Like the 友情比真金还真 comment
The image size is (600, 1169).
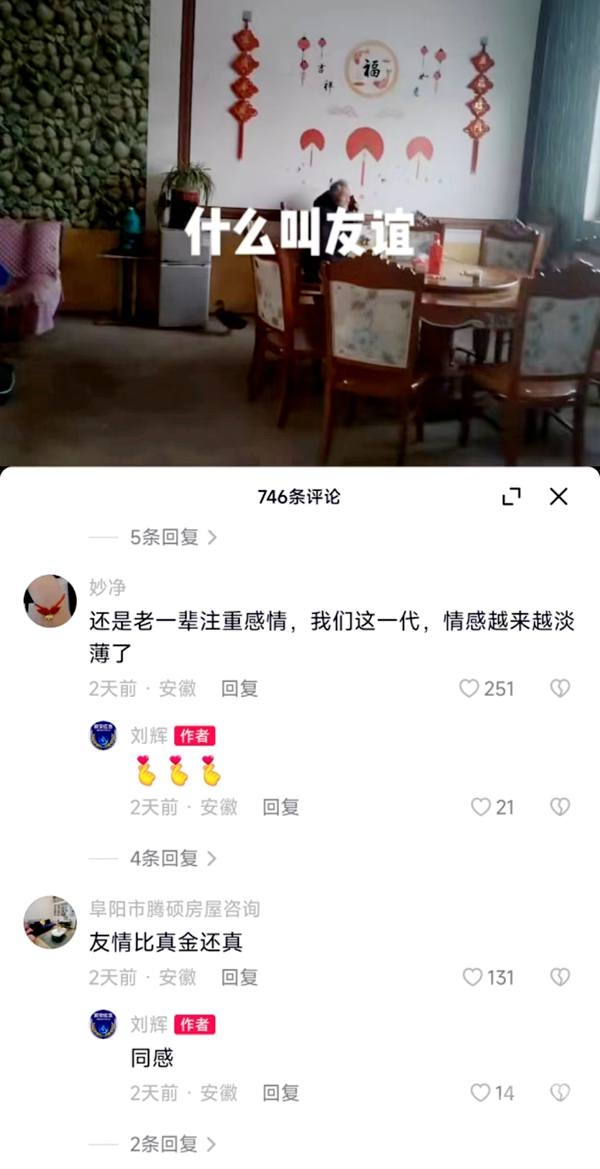pyautogui.click(x=472, y=977)
